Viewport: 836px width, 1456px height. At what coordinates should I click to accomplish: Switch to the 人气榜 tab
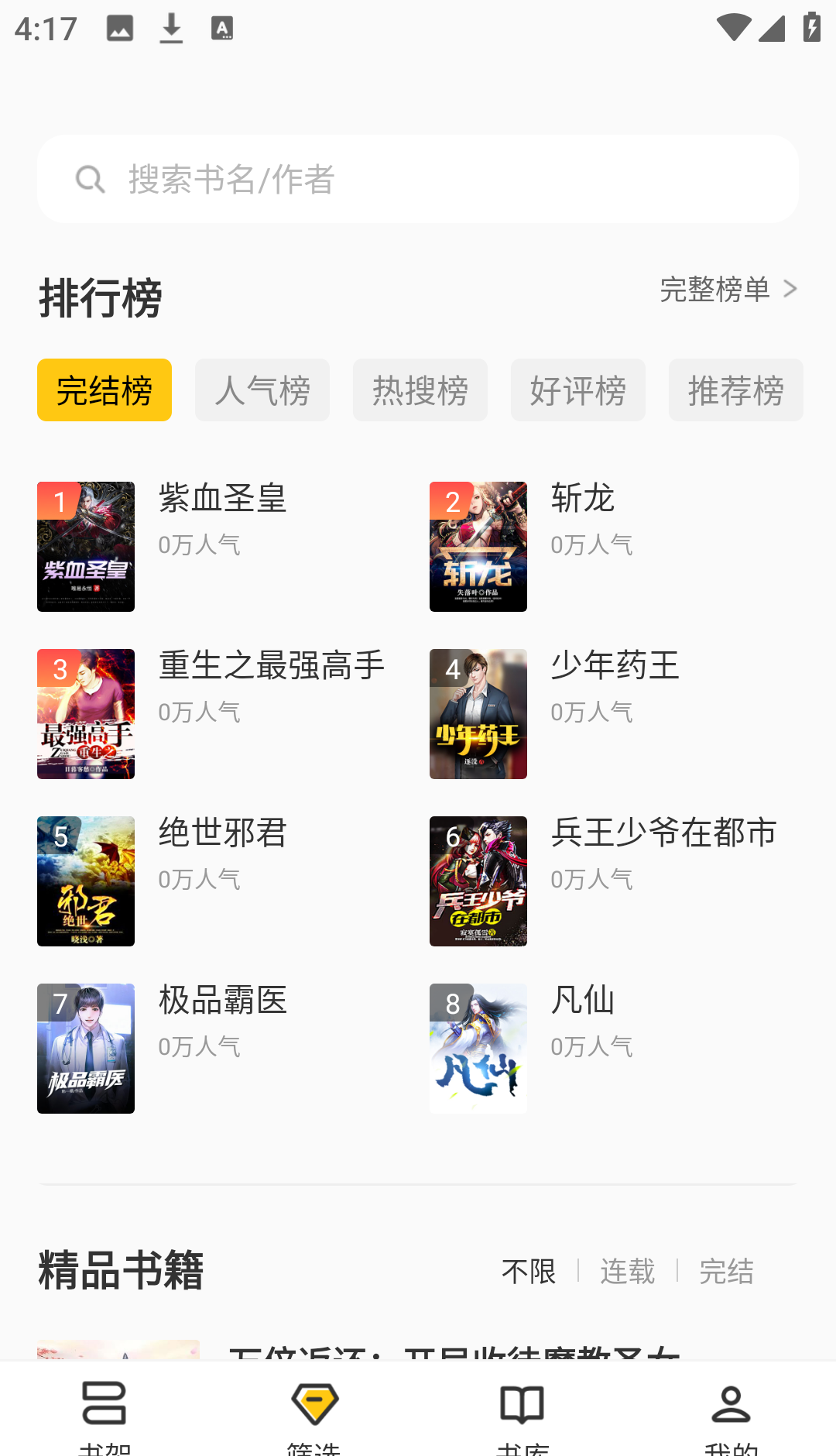click(262, 390)
